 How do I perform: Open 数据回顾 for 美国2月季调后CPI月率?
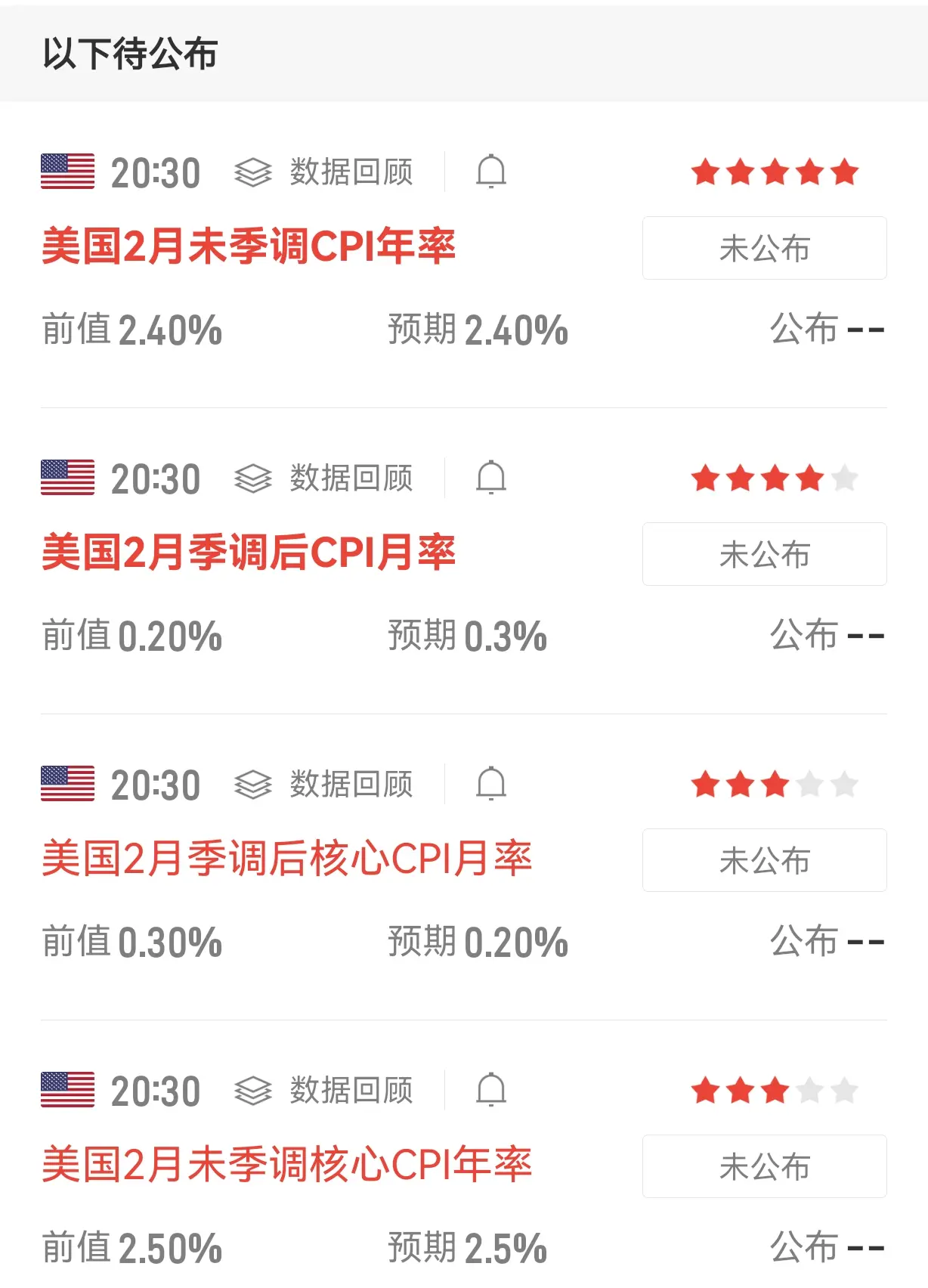coord(325,478)
